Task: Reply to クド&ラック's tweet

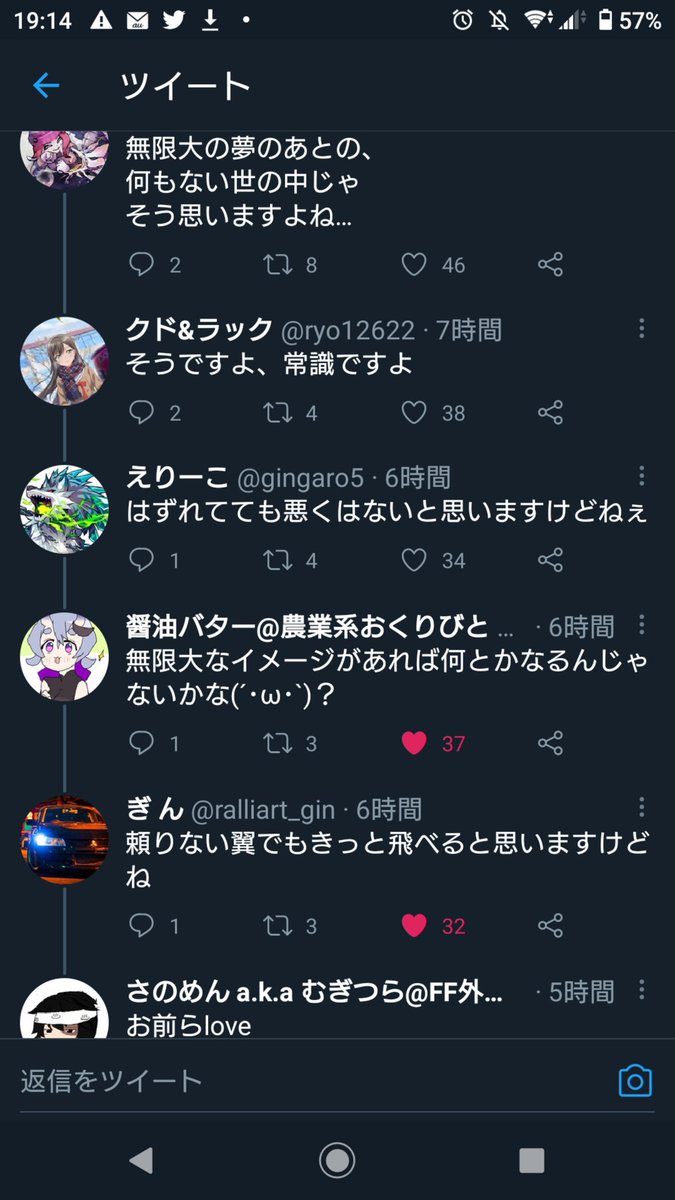Action: pyautogui.click(x=142, y=412)
